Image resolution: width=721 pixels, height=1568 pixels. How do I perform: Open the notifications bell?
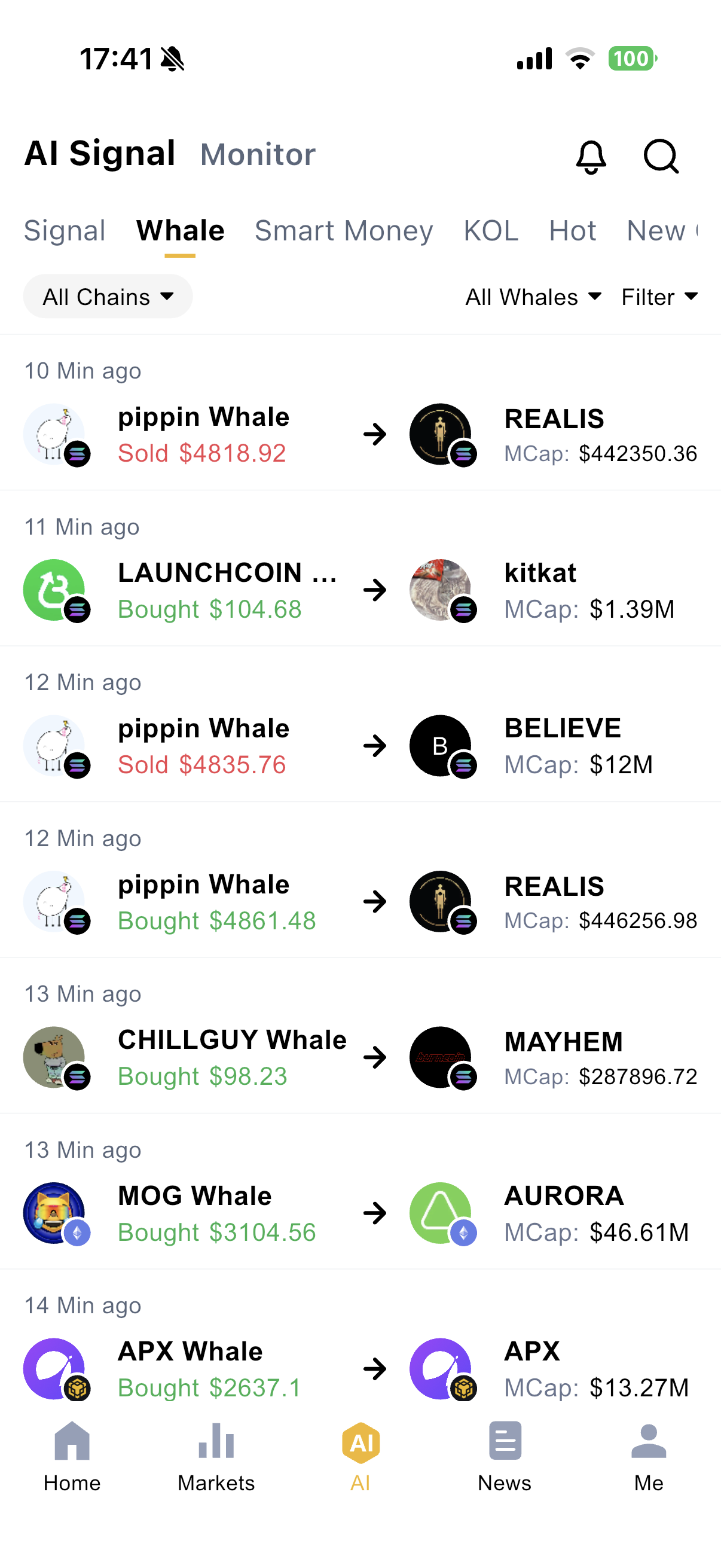pyautogui.click(x=591, y=157)
